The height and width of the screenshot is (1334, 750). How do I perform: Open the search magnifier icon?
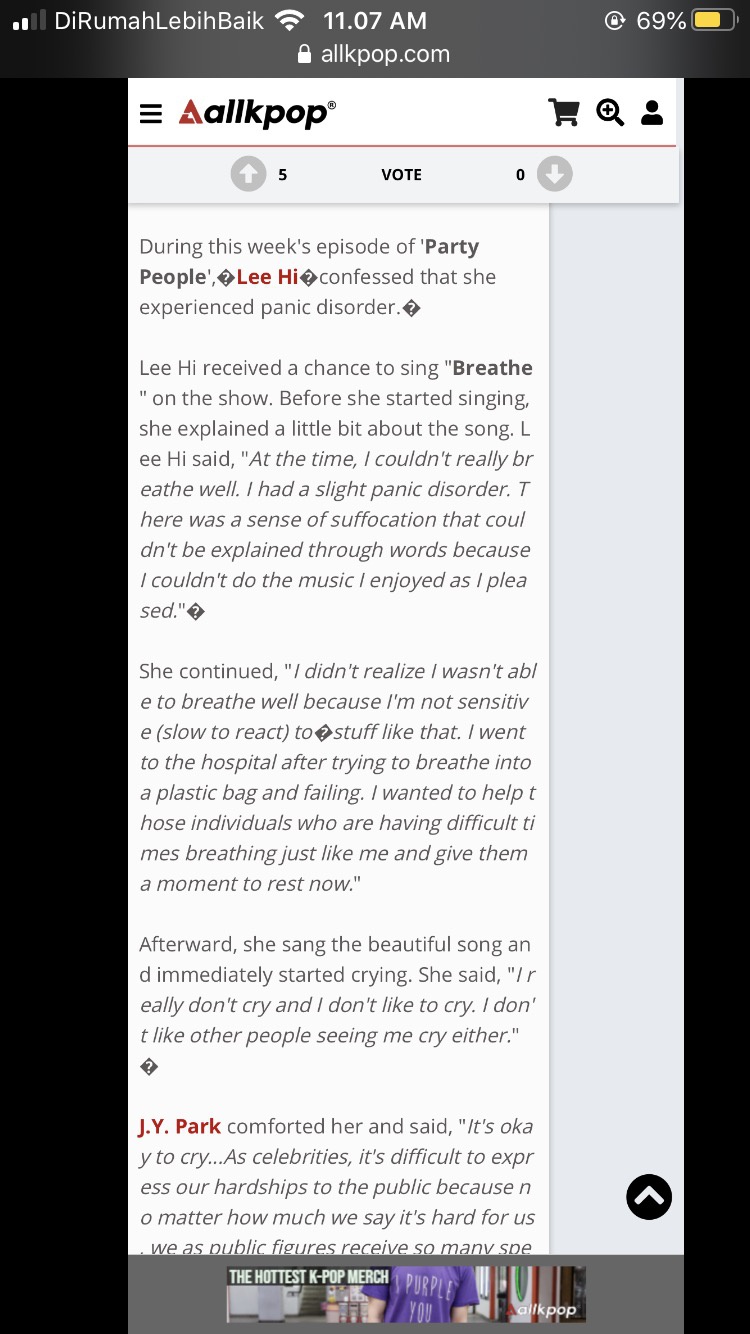610,112
